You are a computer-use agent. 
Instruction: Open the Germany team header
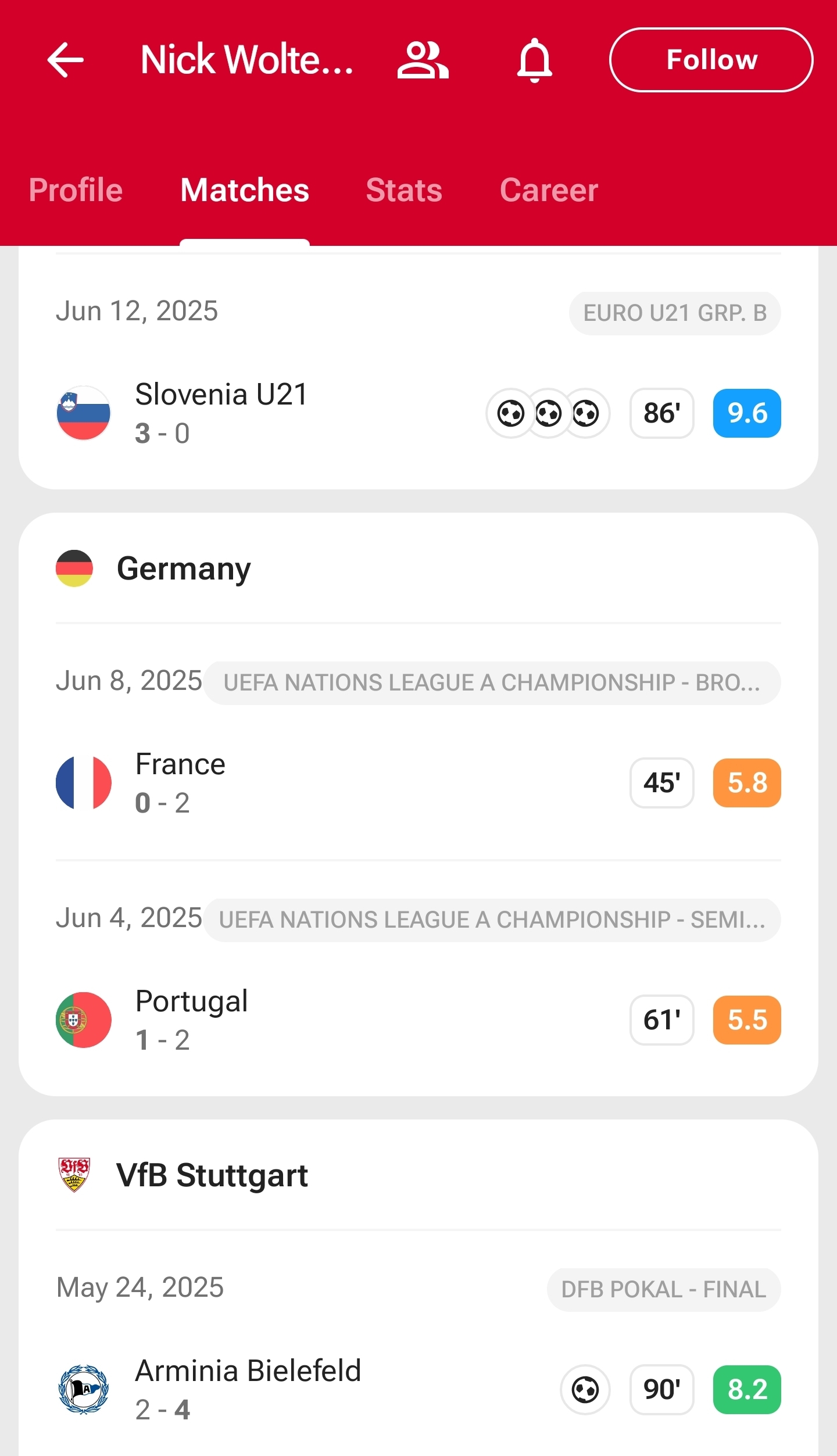[x=419, y=568]
